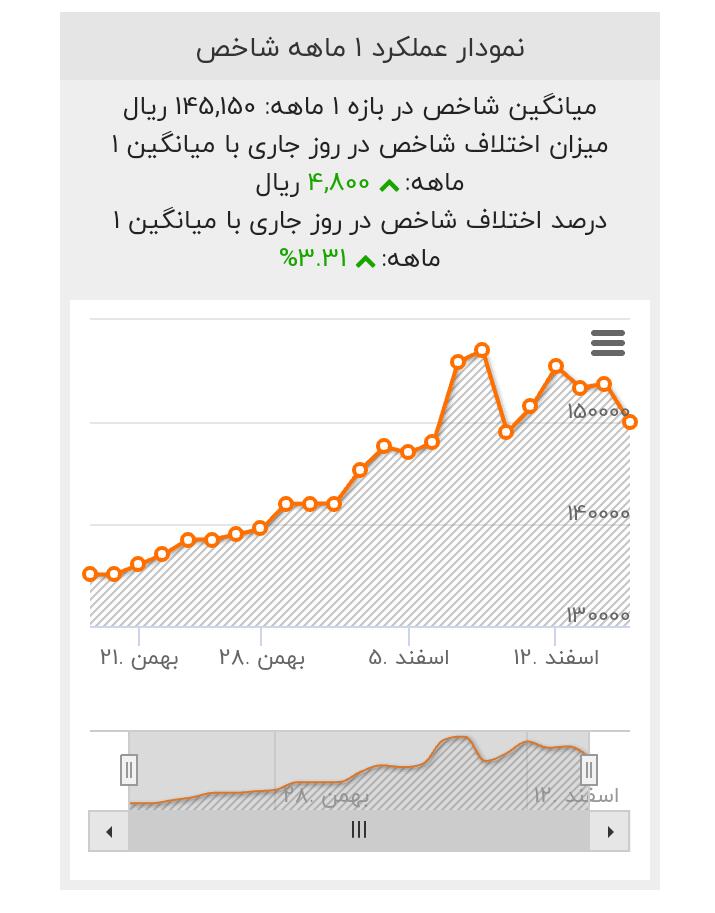This screenshot has width=715, height=913.
Task: Select the highest data point on chart
Action: 482,351
